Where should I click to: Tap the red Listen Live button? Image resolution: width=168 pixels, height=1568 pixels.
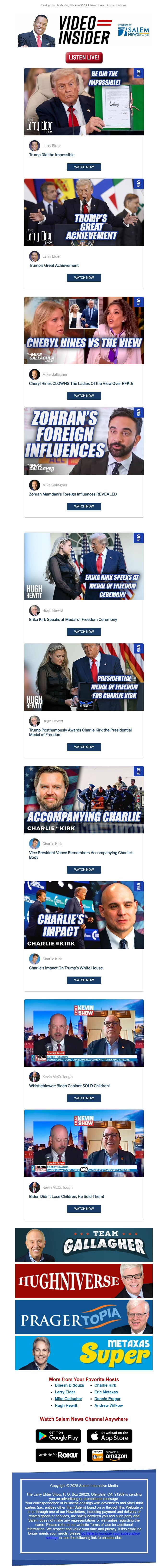(84, 57)
